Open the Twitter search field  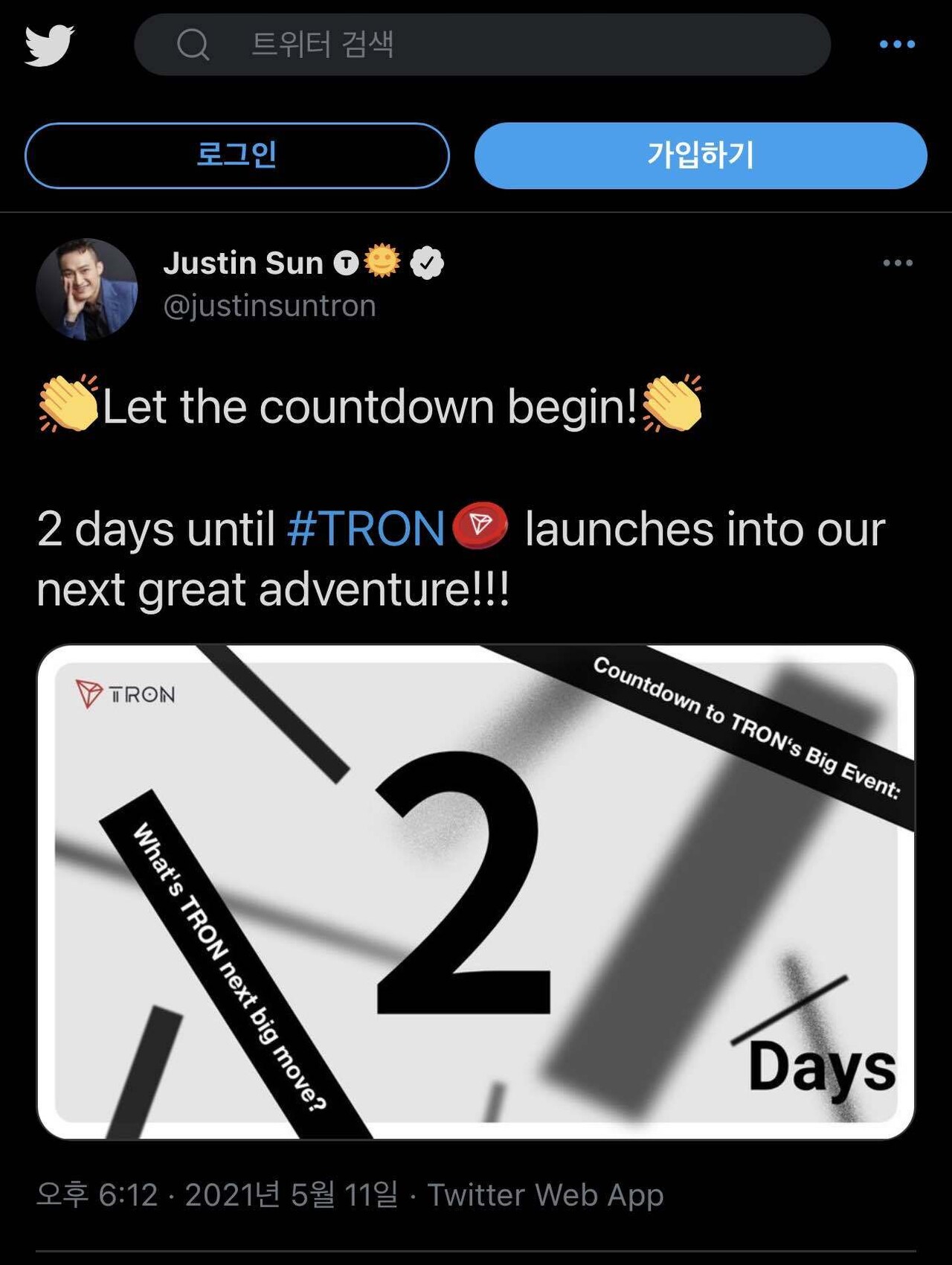[x=482, y=45]
